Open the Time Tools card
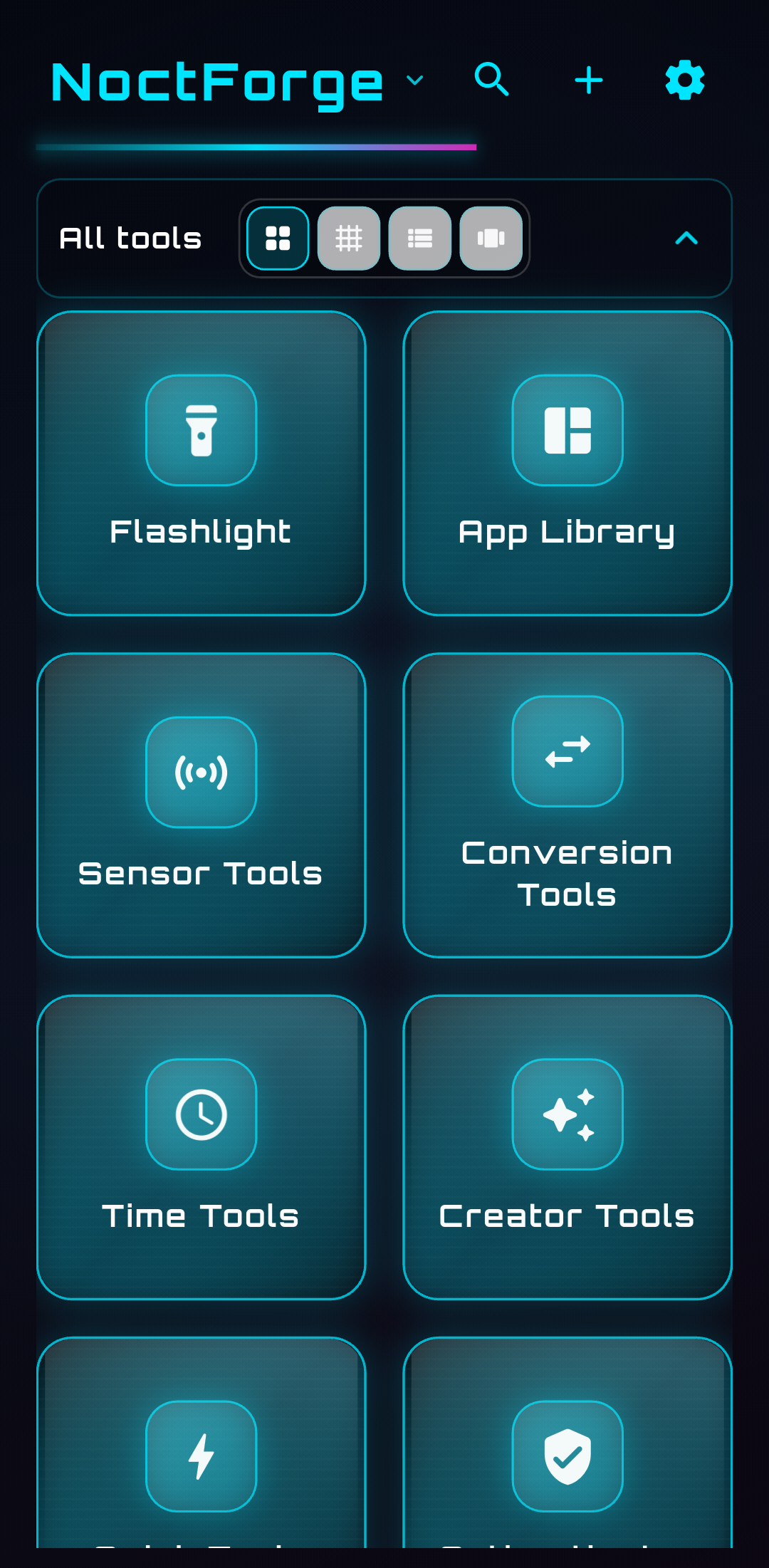 point(202,1146)
